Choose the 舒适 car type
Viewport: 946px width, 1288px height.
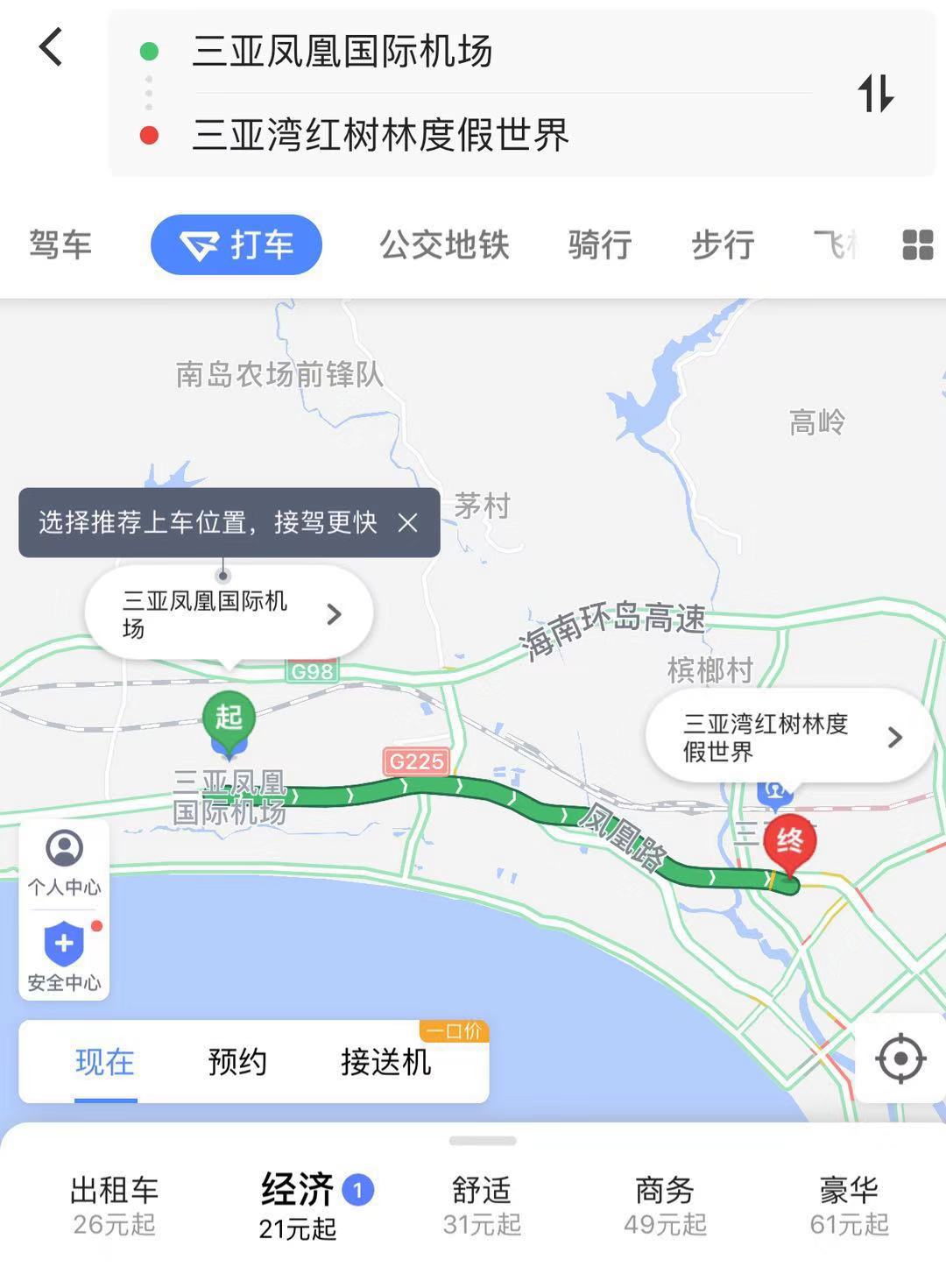coord(481,1205)
